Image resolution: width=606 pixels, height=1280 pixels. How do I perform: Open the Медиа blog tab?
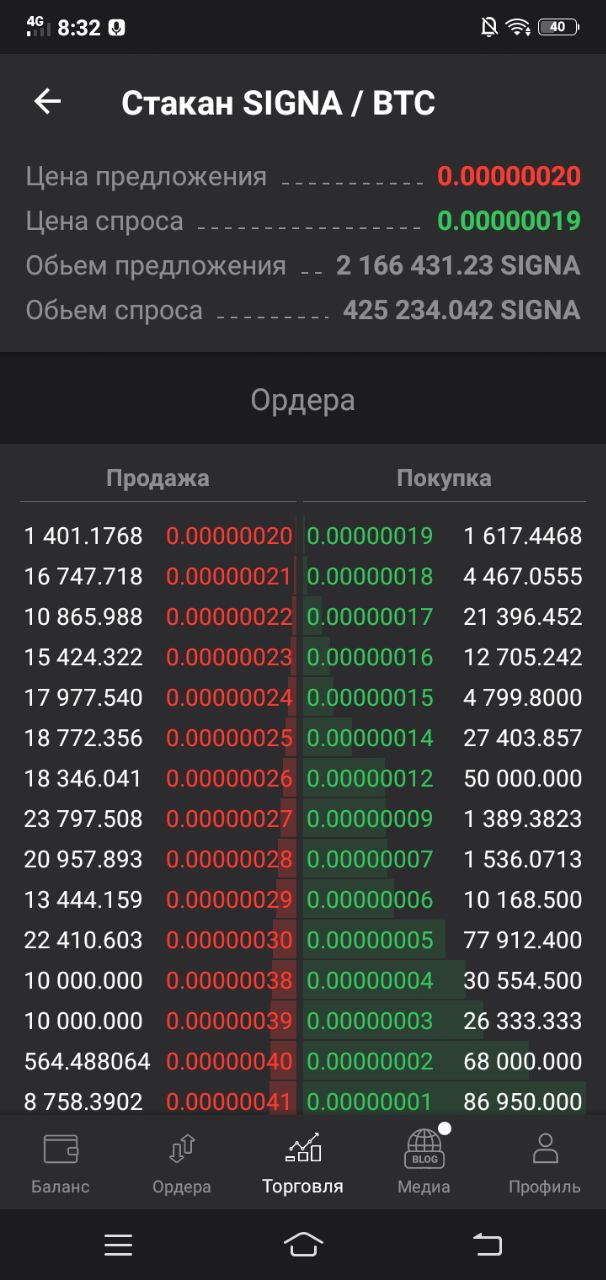(x=424, y=1163)
